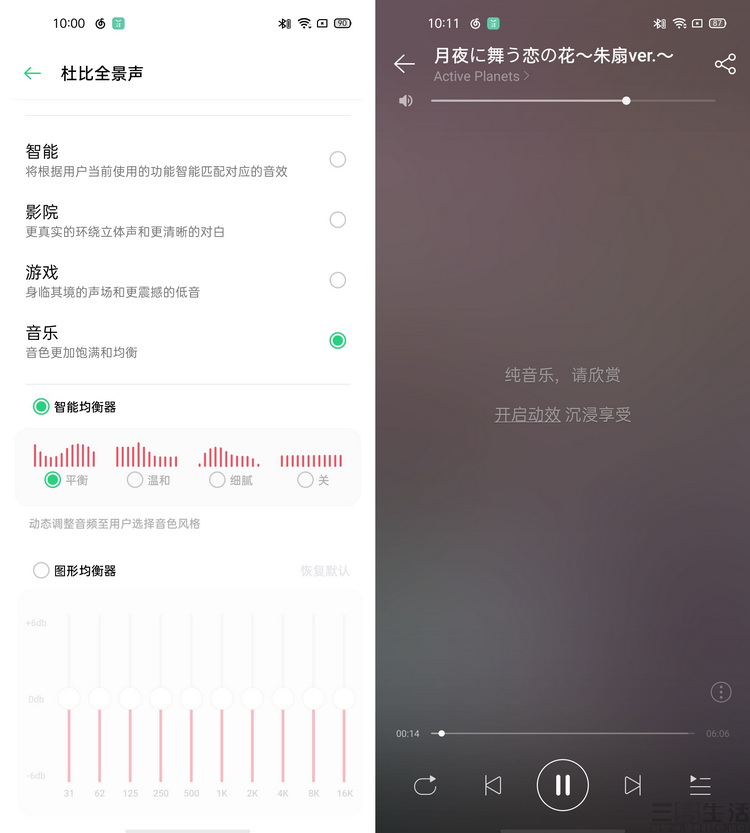Viewport: 750px width, 833px height.
Task: Tap the back arrow beside the song title
Action: [x=404, y=64]
